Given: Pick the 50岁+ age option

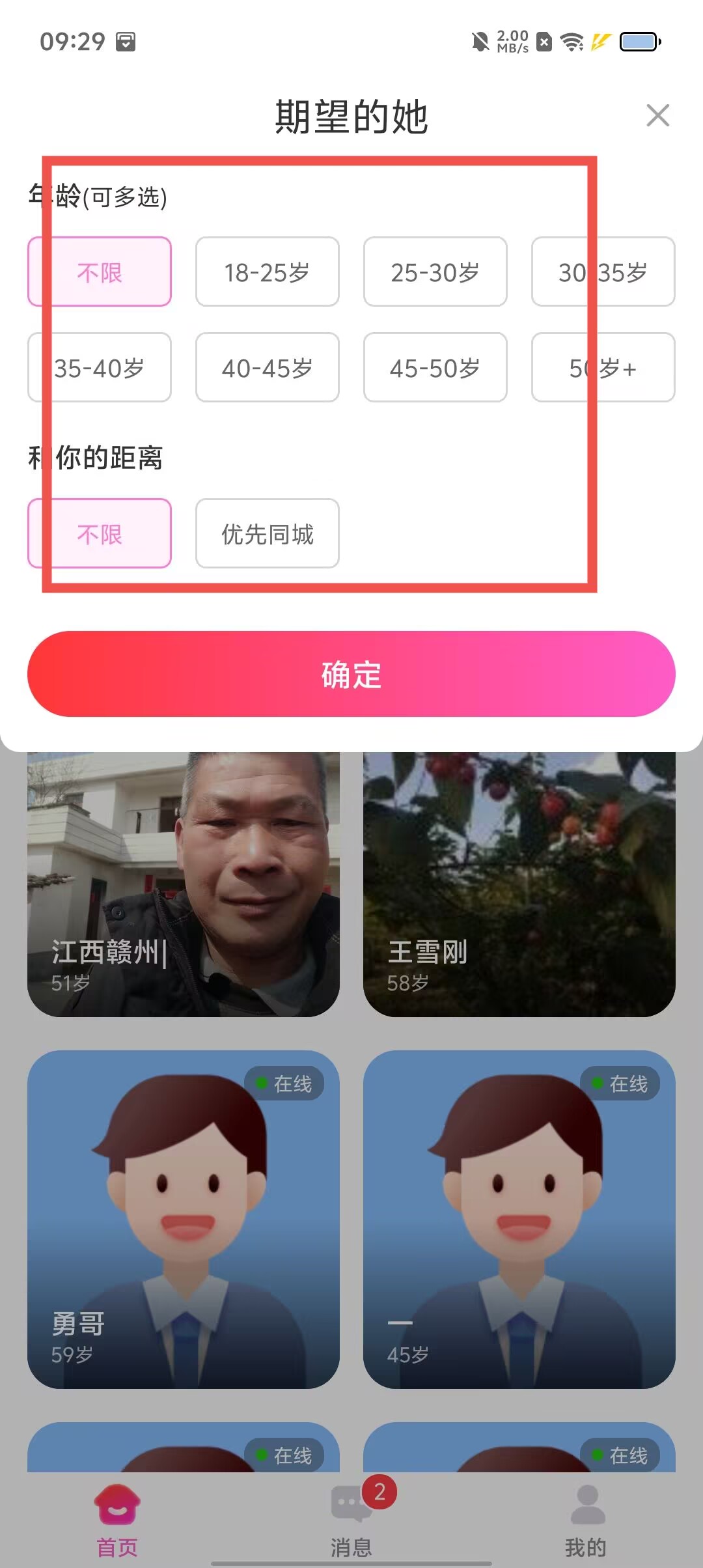Looking at the screenshot, I should [603, 368].
